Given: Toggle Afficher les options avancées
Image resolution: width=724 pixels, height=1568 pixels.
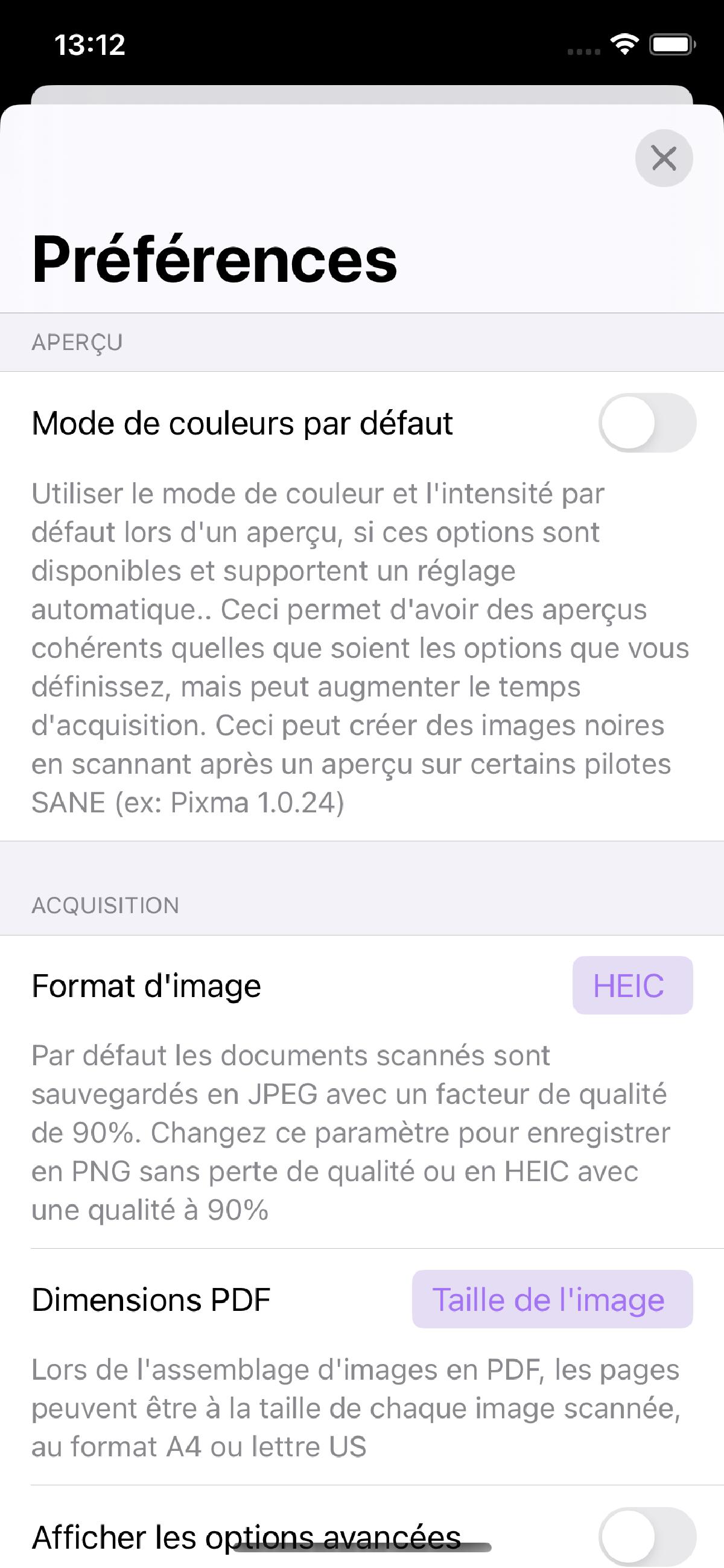Looking at the screenshot, I should coord(647,1536).
